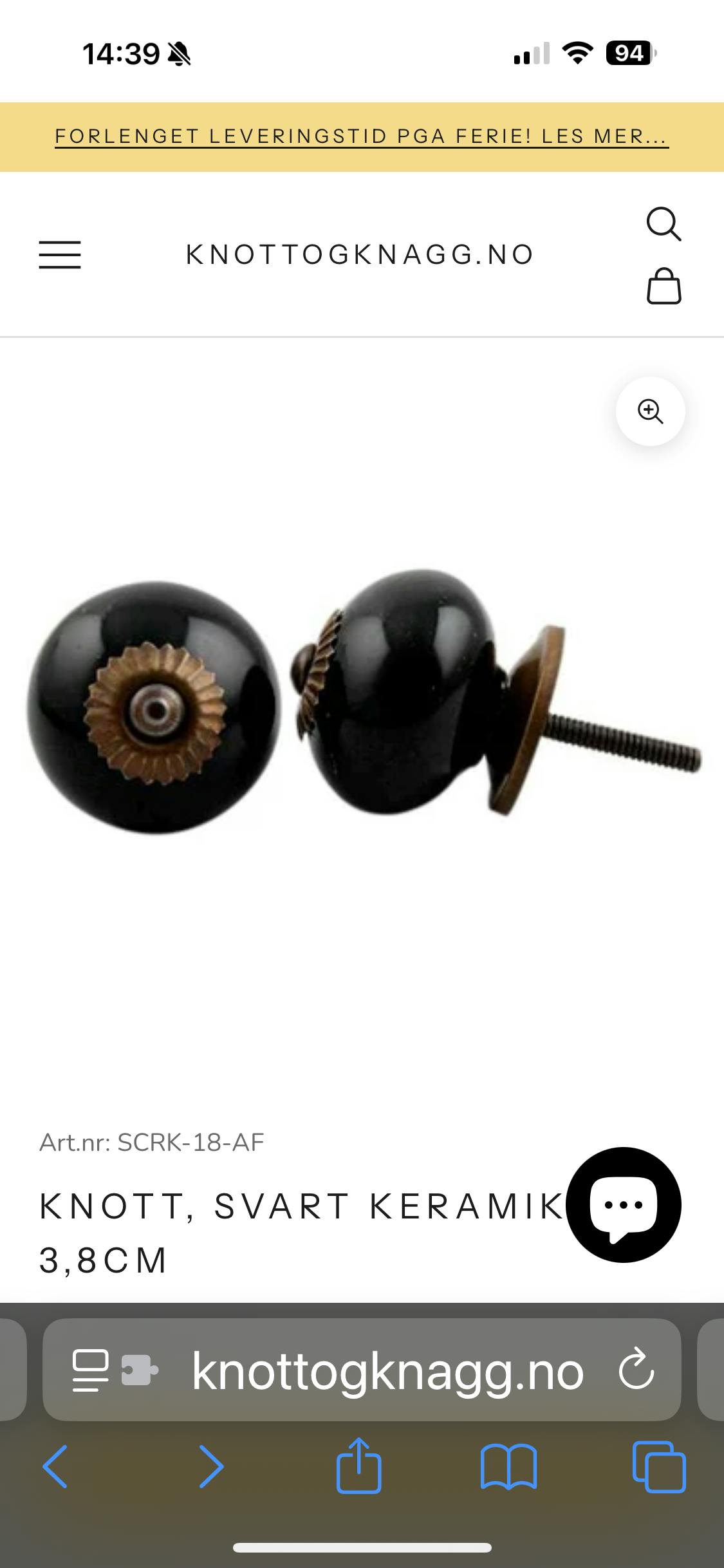Open the extended delivery time banner link
The image size is (724, 1568).
[361, 136]
